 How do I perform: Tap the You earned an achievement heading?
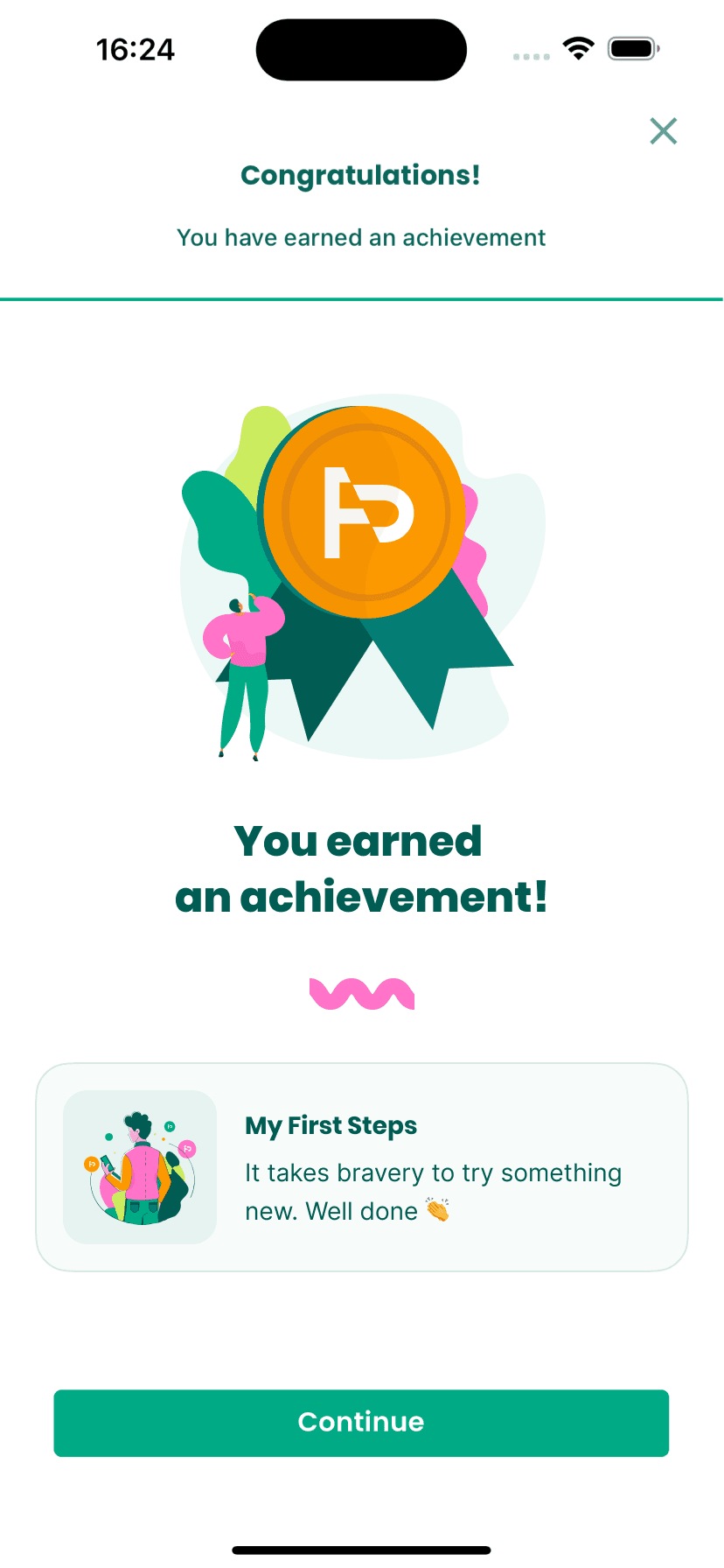[361, 868]
